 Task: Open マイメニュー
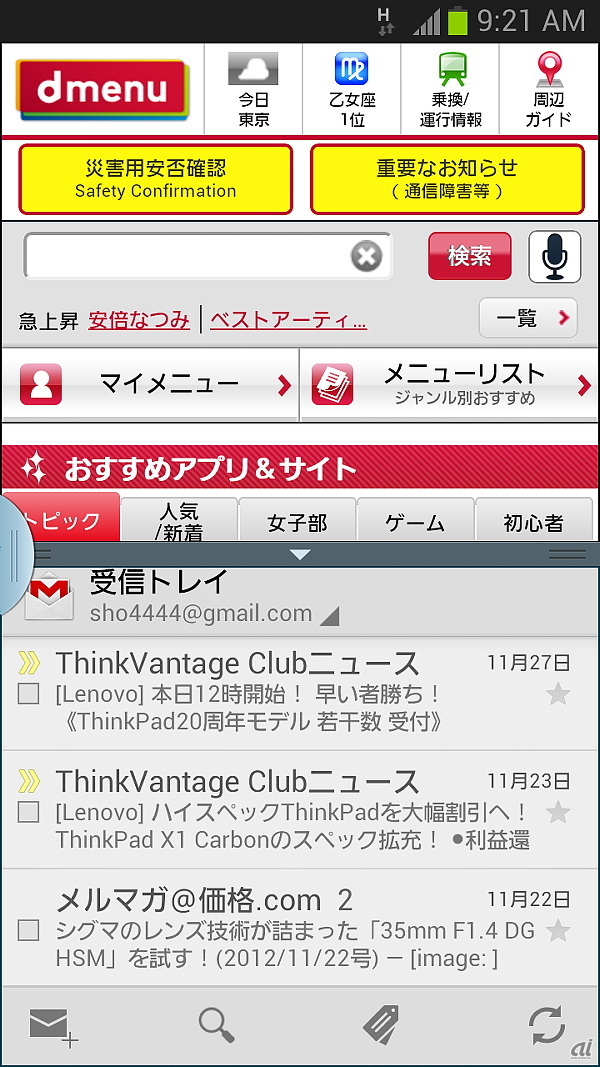[150, 384]
